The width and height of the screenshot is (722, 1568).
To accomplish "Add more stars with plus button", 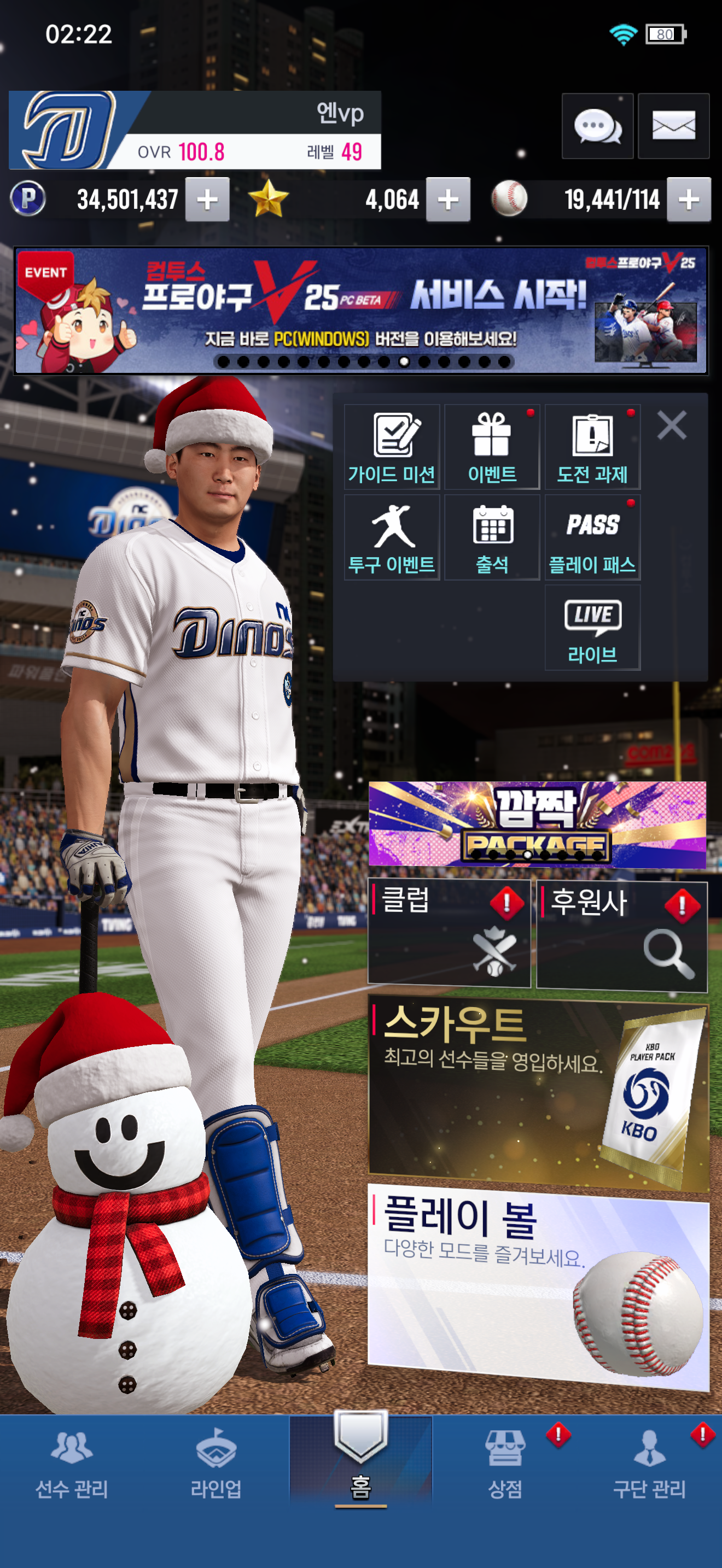I will [447, 199].
